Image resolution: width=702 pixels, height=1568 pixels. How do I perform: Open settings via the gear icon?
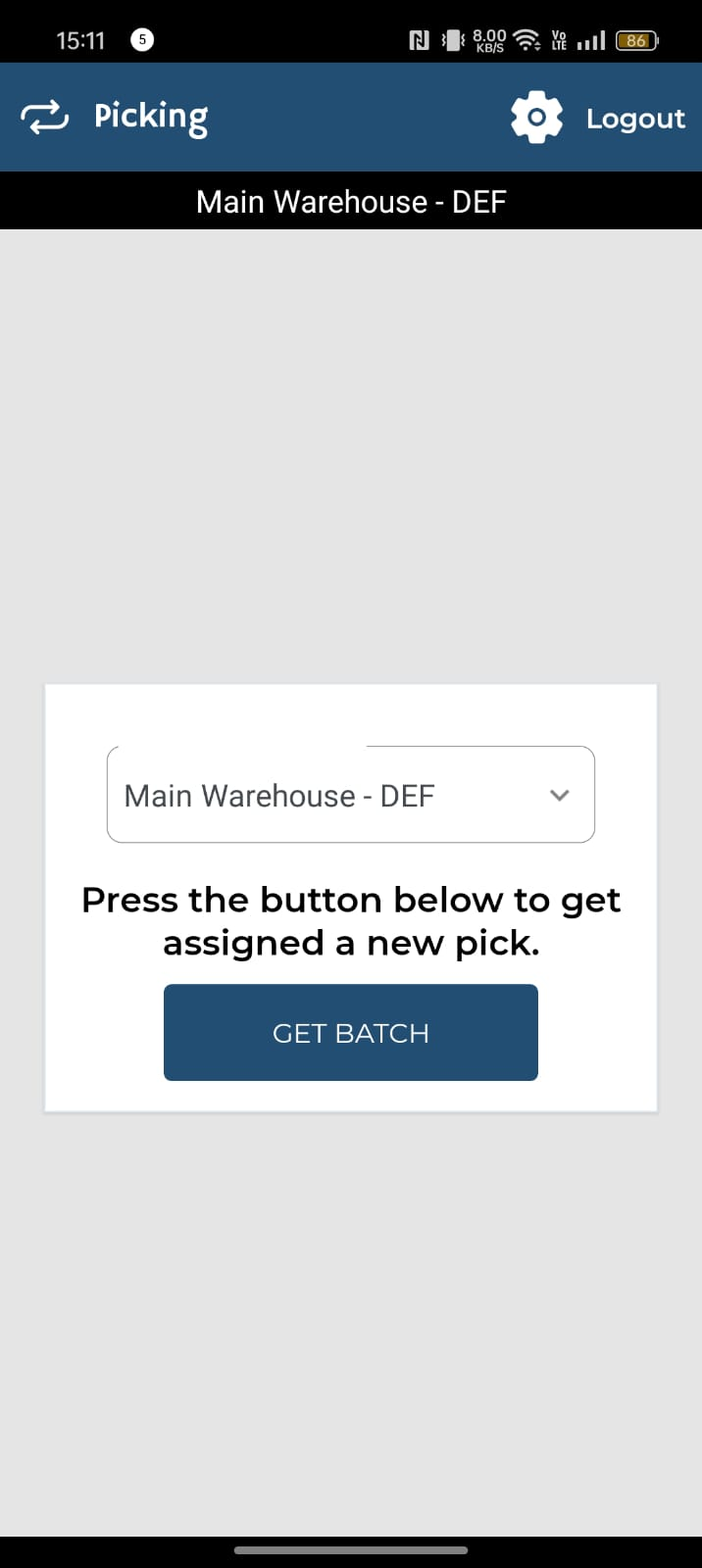point(536,118)
